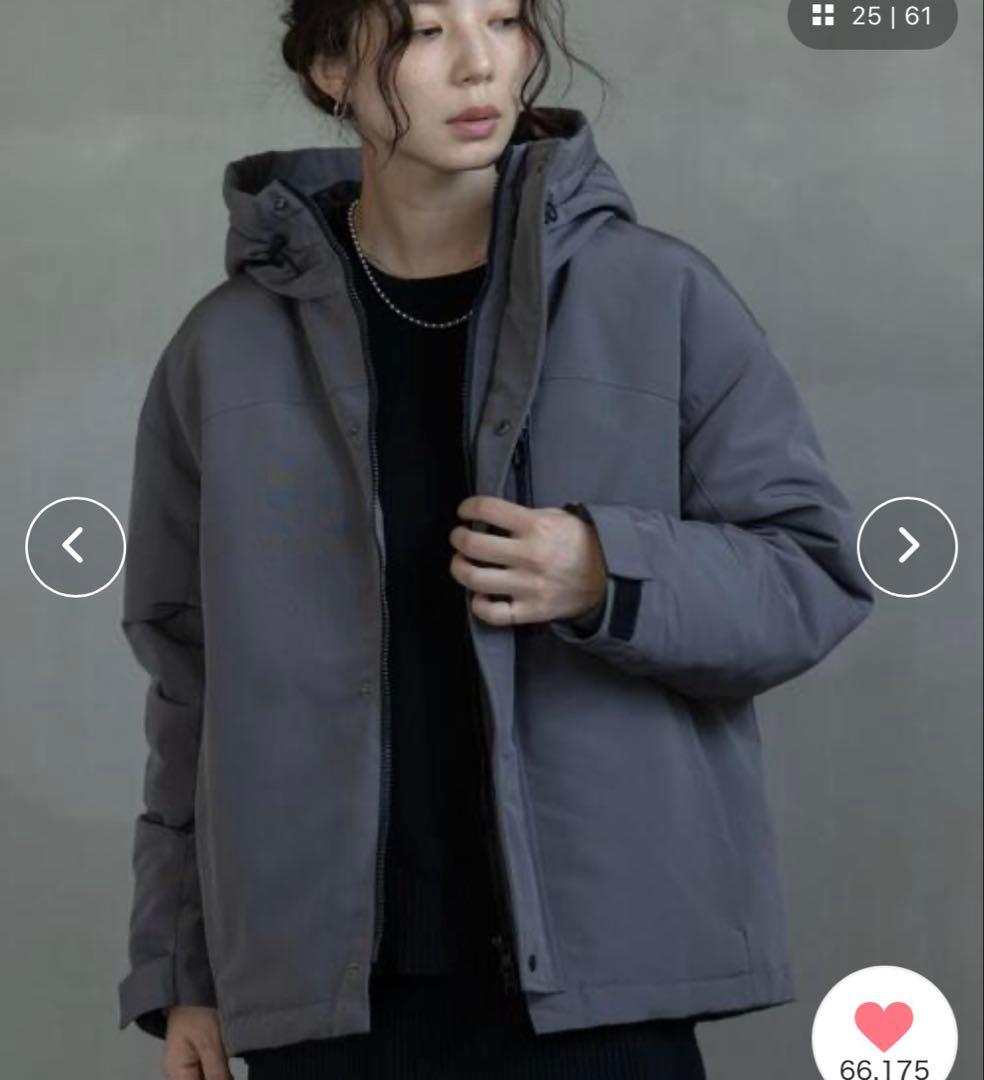
Task: Tap the heart to favorite this item
Action: pos(884,1026)
